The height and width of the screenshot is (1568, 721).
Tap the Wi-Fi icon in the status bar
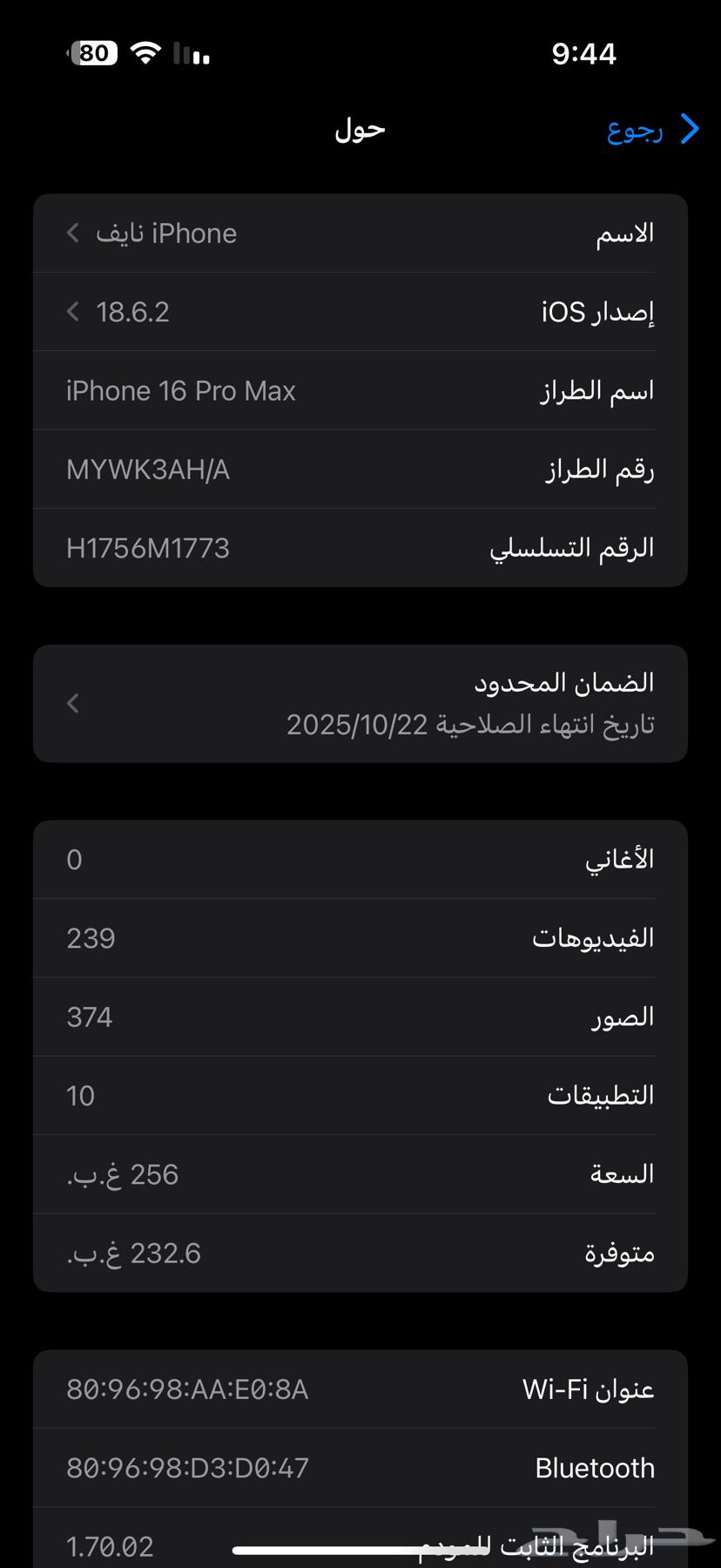[145, 53]
